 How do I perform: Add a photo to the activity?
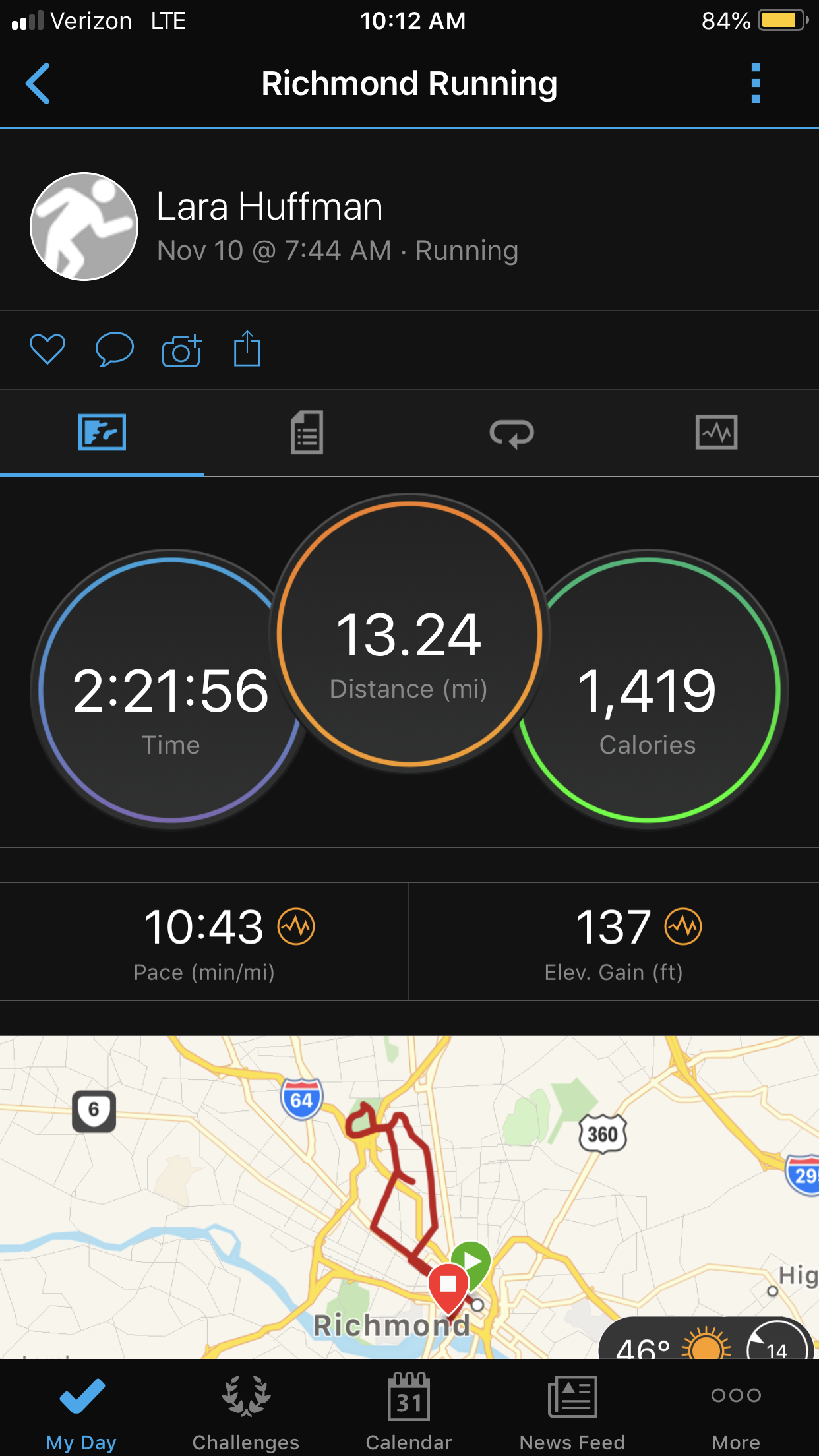181,350
